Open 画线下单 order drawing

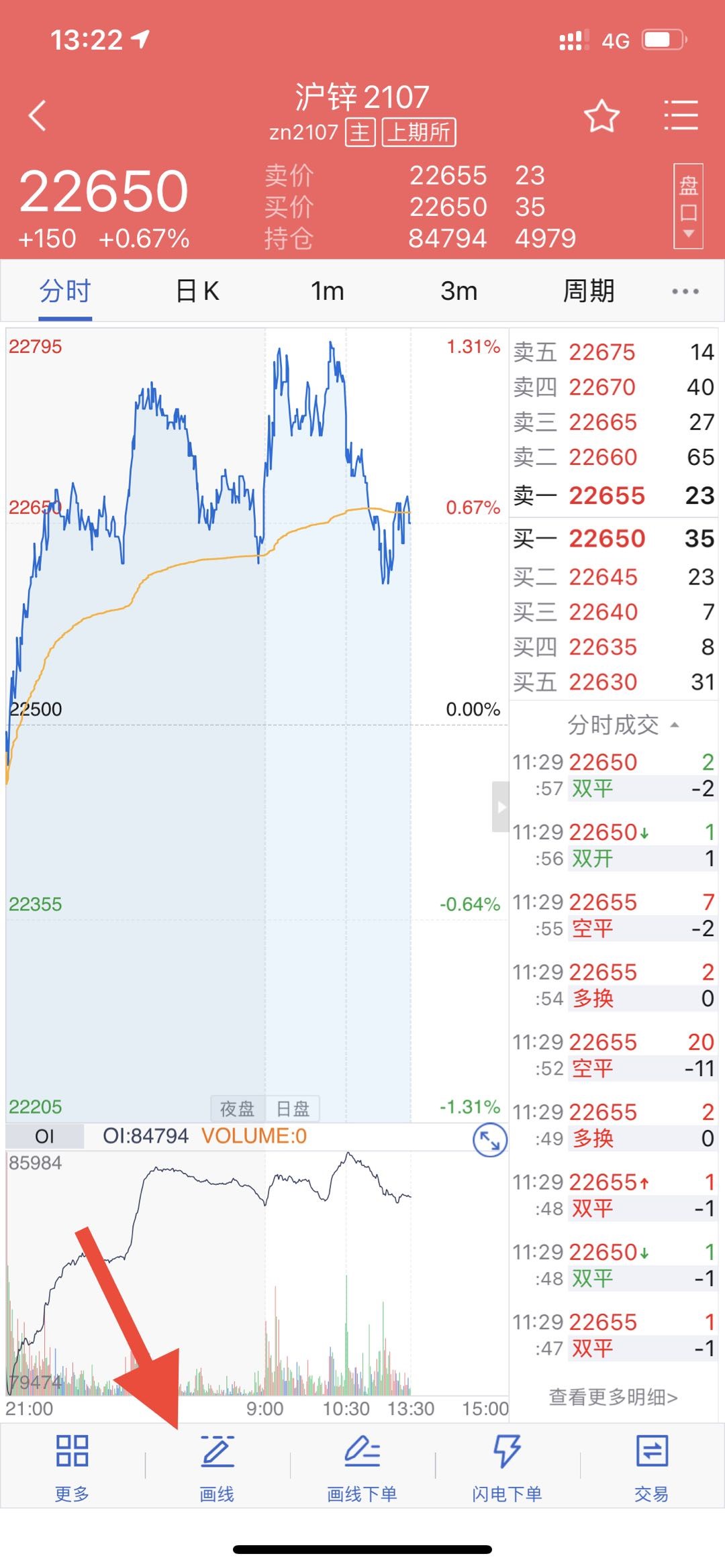tap(362, 1465)
